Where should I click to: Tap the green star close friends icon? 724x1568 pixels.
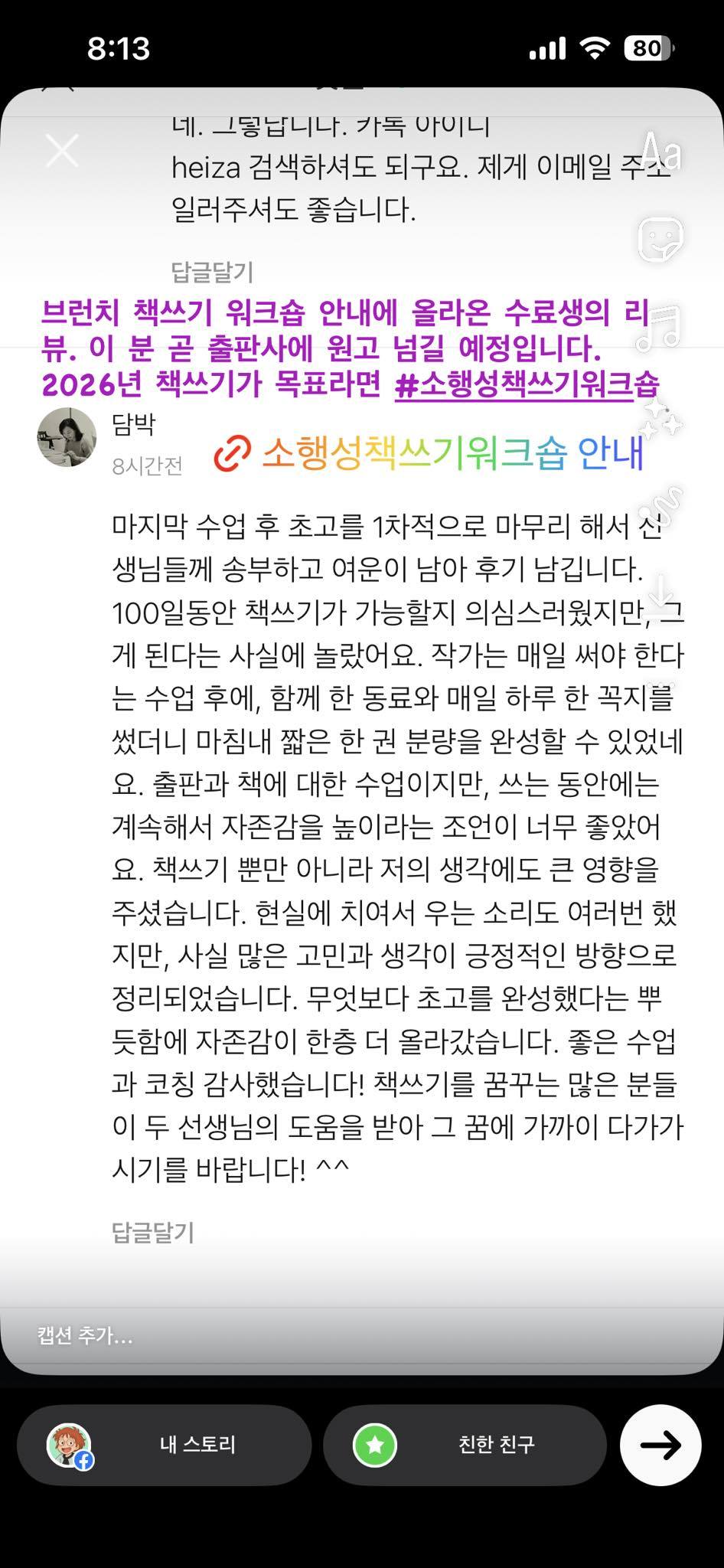tap(374, 1445)
